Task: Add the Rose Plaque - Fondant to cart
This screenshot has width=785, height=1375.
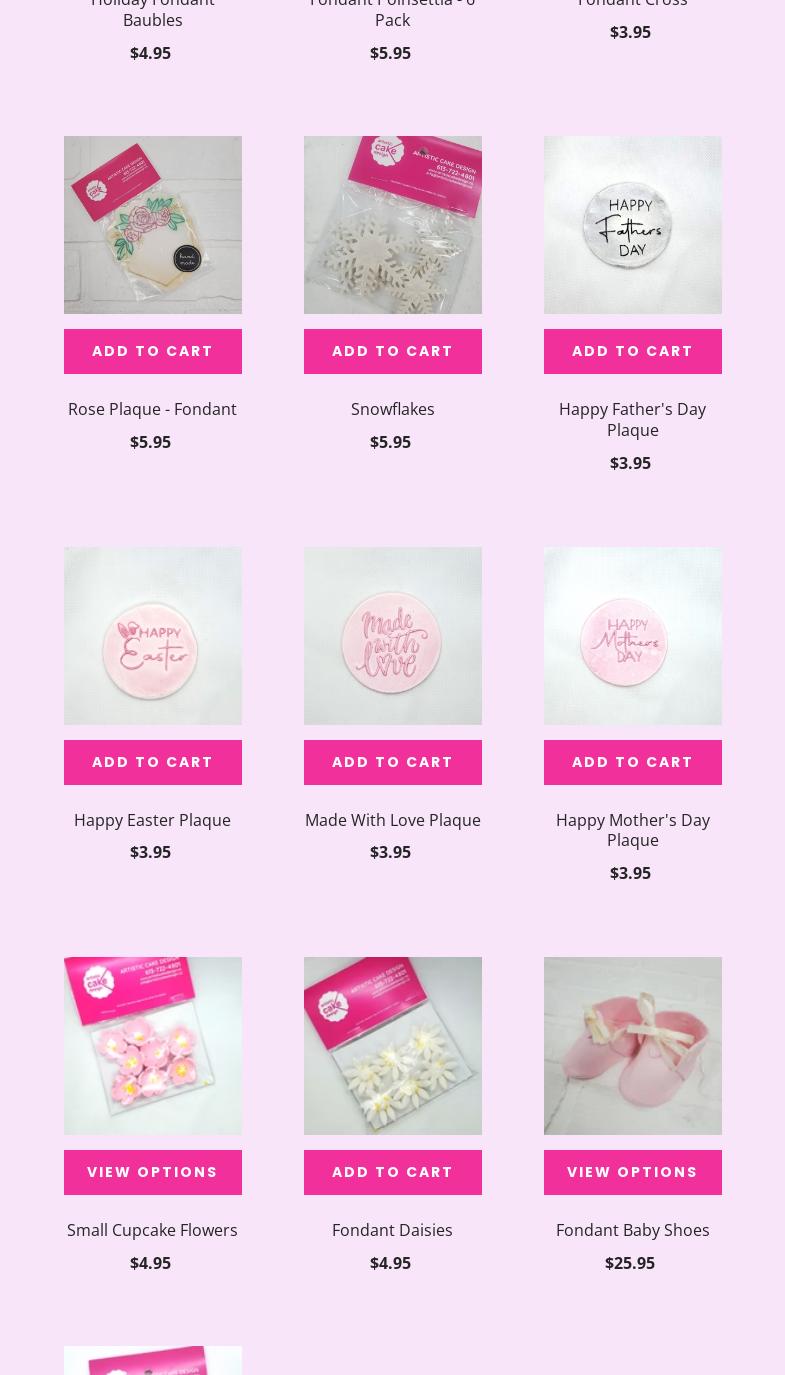Action: click(x=152, y=351)
